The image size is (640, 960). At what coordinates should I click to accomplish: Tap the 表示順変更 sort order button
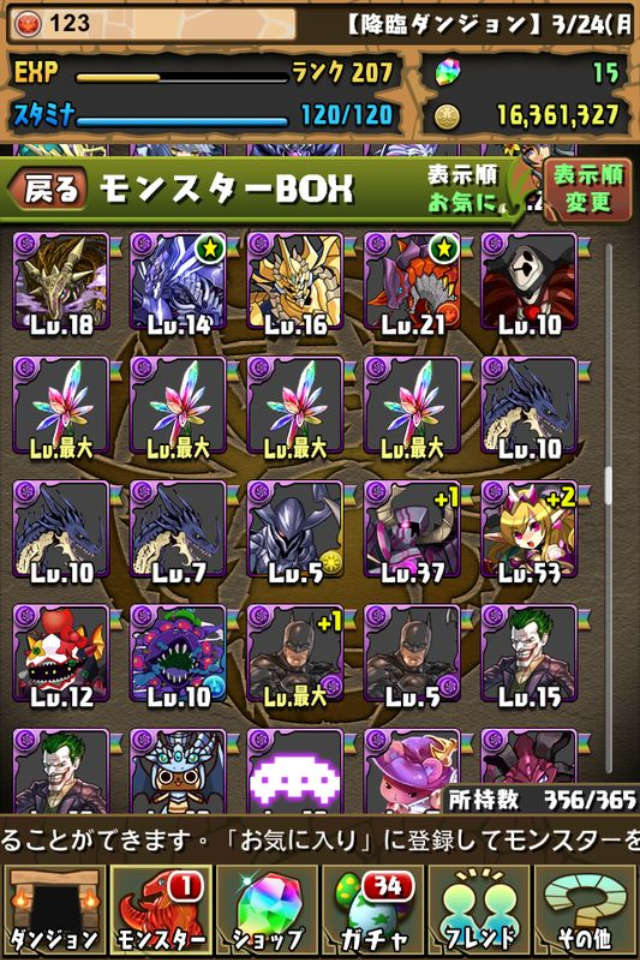tap(585, 188)
